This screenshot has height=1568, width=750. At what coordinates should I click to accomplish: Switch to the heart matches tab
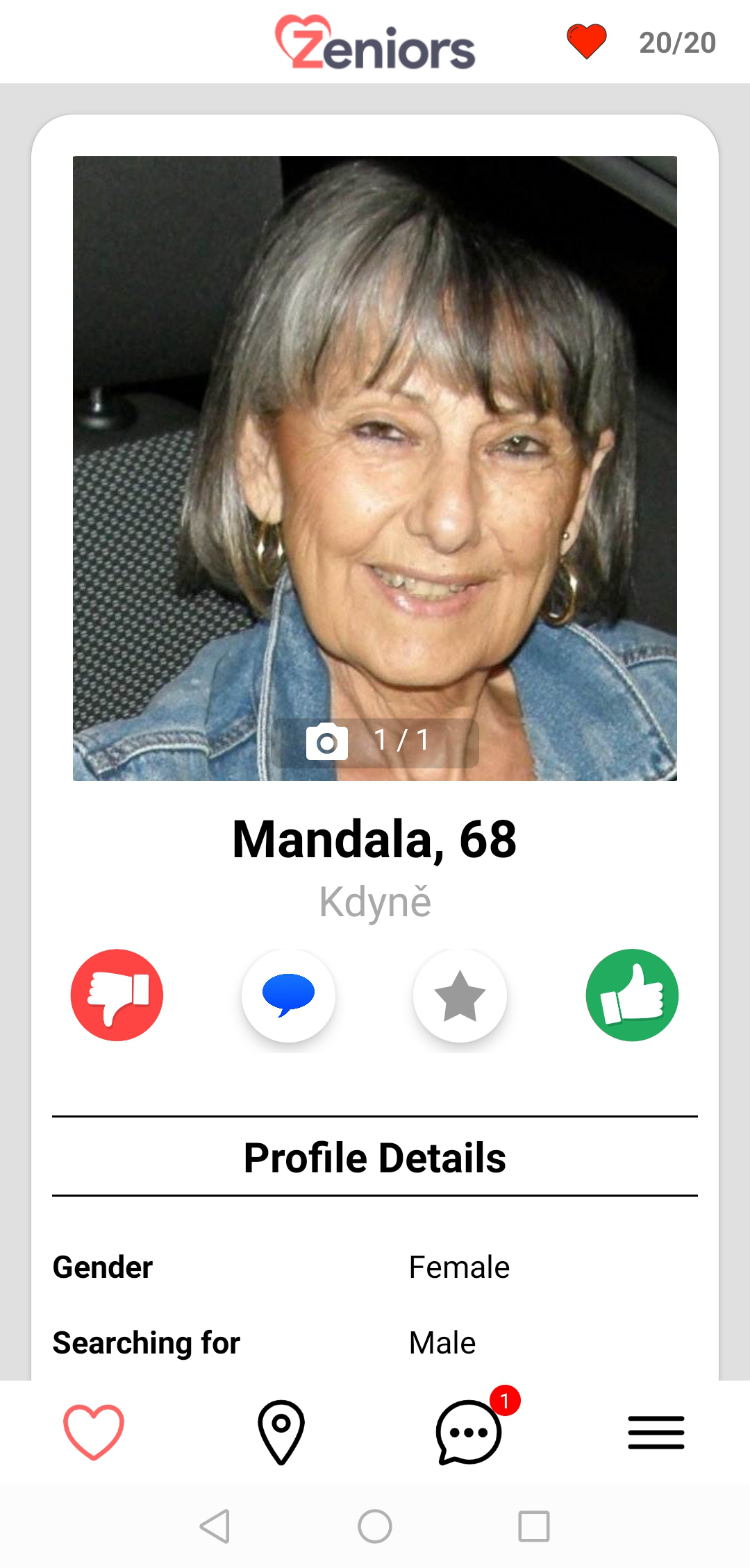(94, 1432)
